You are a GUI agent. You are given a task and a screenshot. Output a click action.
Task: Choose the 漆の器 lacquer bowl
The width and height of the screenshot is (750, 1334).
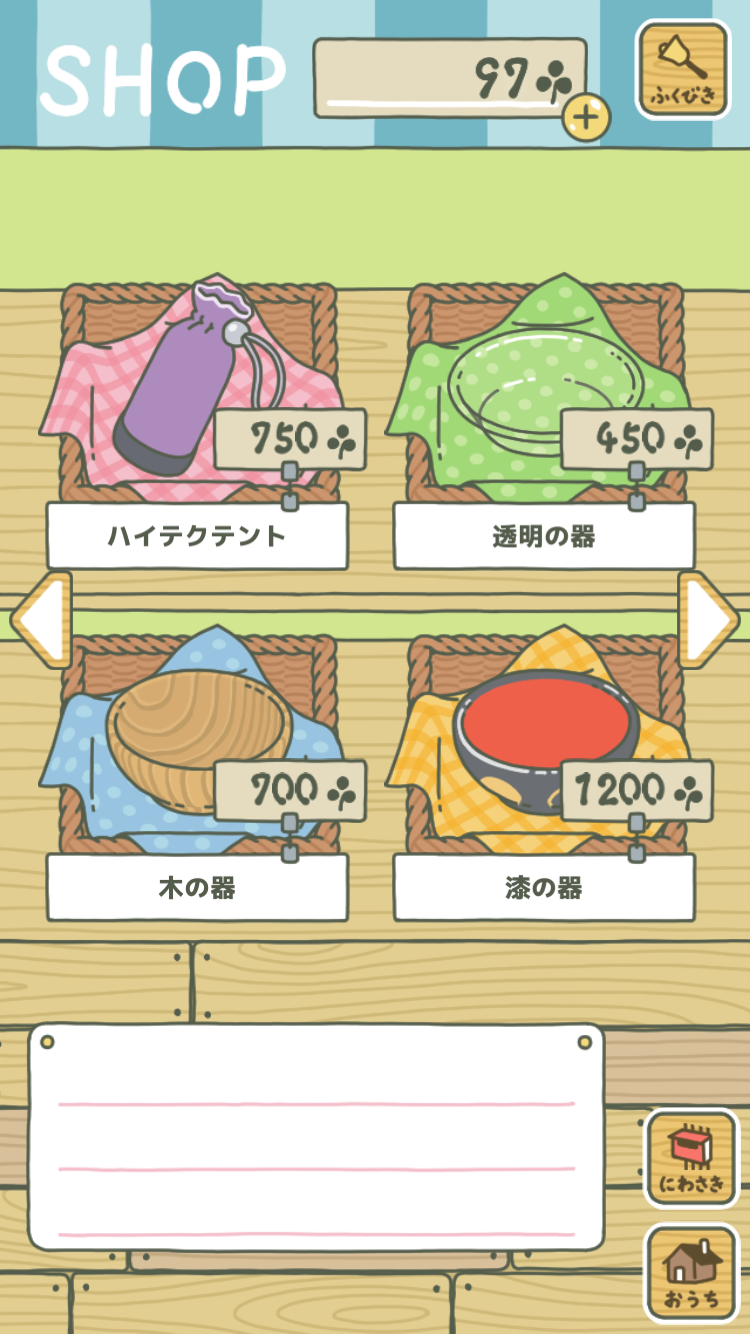pyautogui.click(x=543, y=775)
